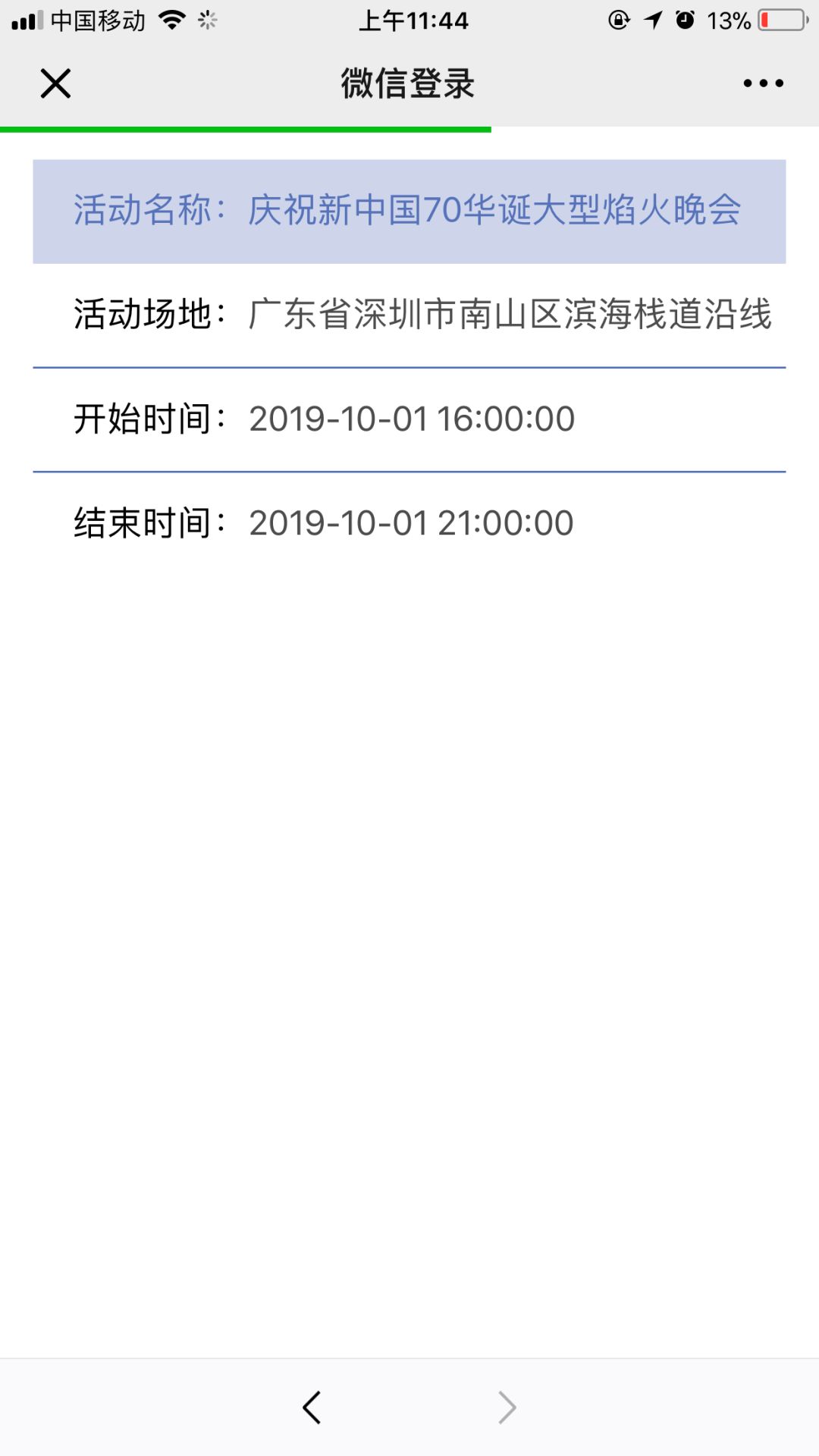819x1456 pixels.
Task: Go back to the previous page
Action: (x=312, y=1407)
